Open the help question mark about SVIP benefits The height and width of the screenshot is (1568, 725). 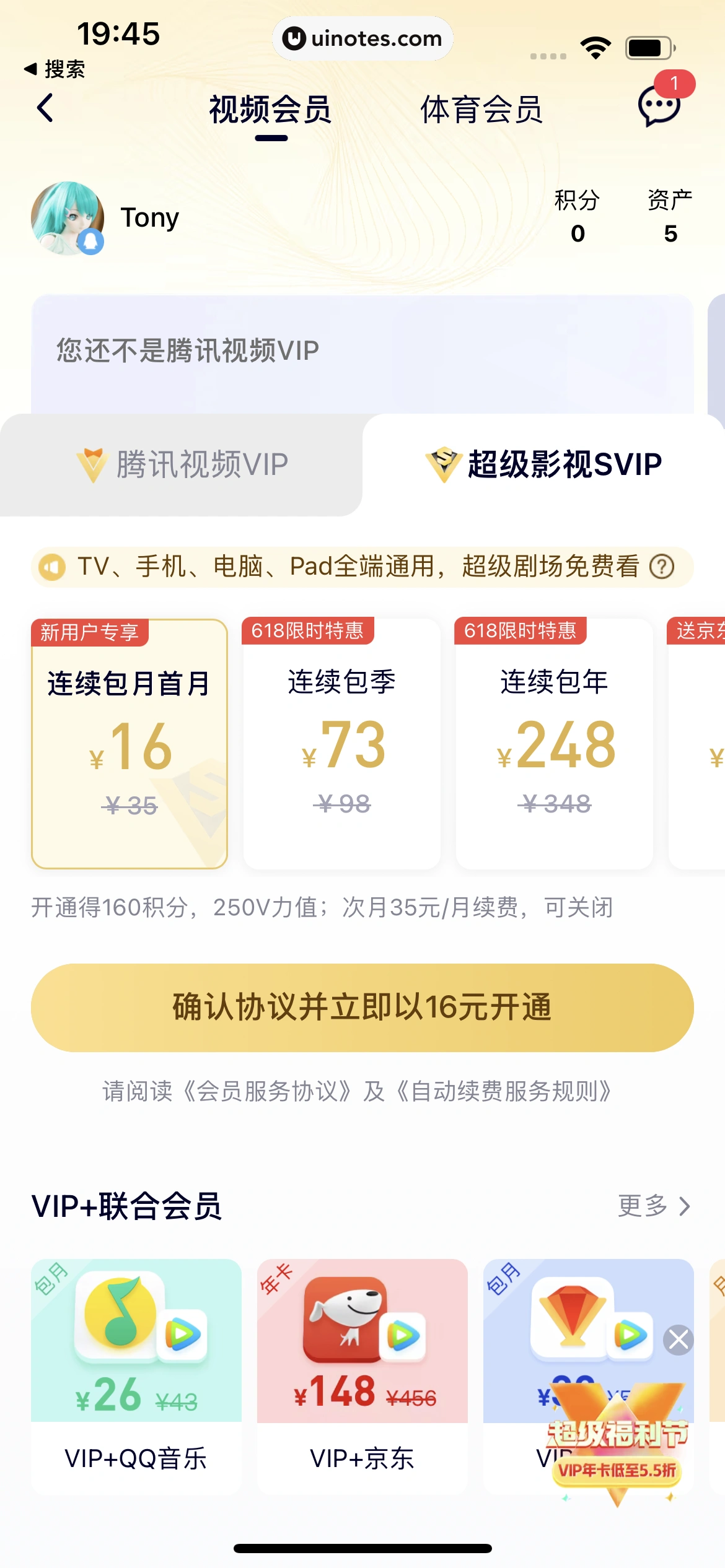(x=662, y=565)
